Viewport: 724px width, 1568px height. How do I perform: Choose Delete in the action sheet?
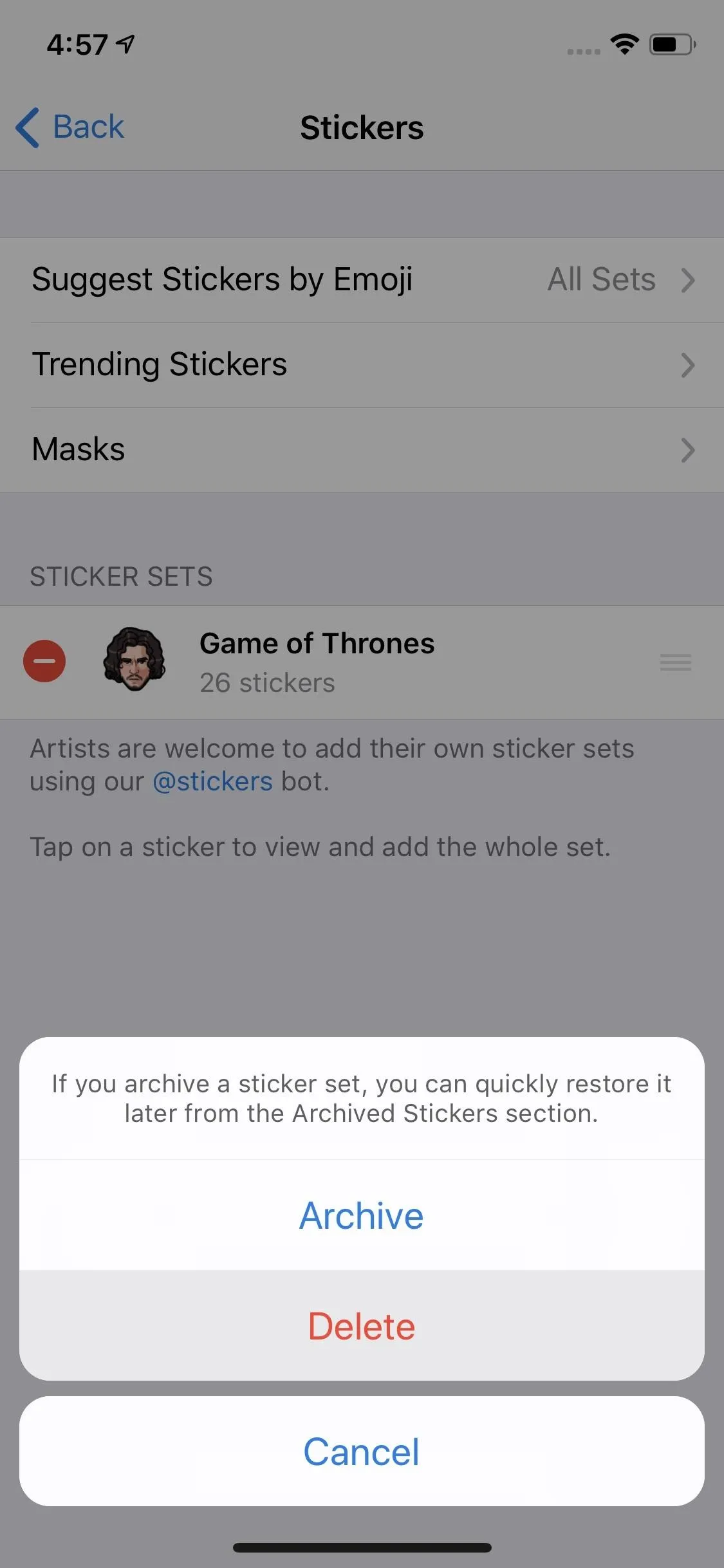362,1326
